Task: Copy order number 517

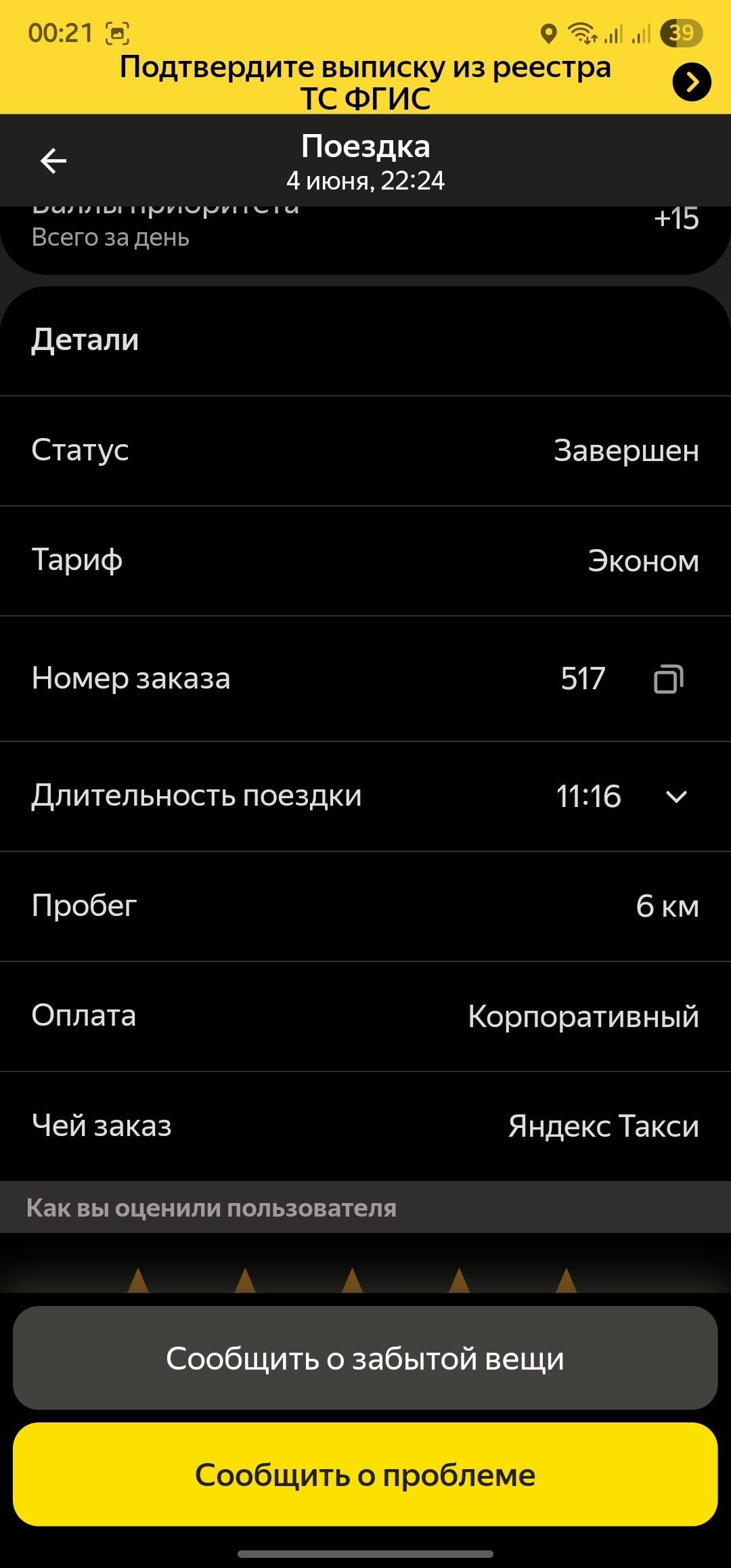Action: point(668,679)
